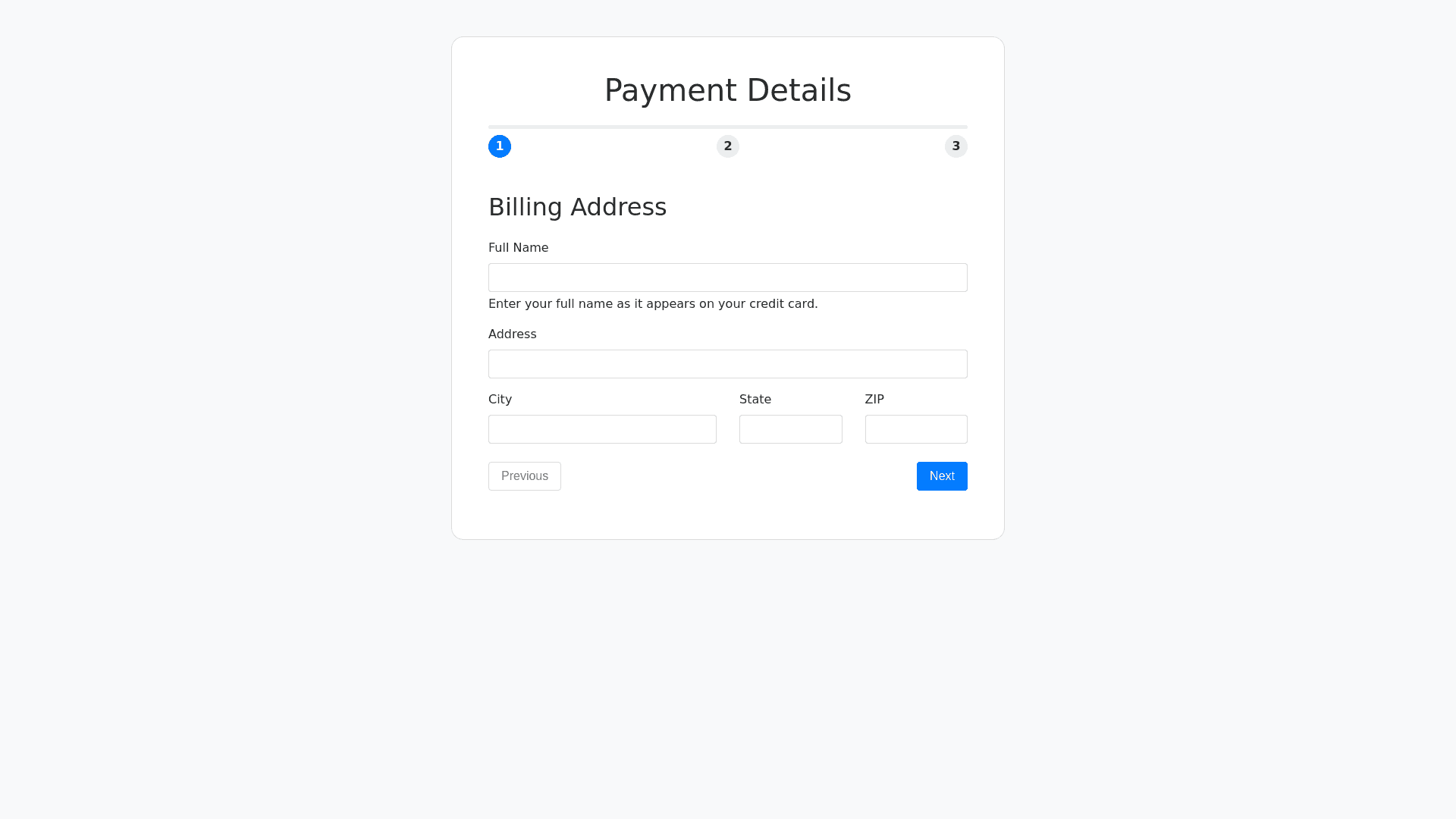Focus the Full Name text field
Screen dimensions: 1456x819
tap(727, 278)
